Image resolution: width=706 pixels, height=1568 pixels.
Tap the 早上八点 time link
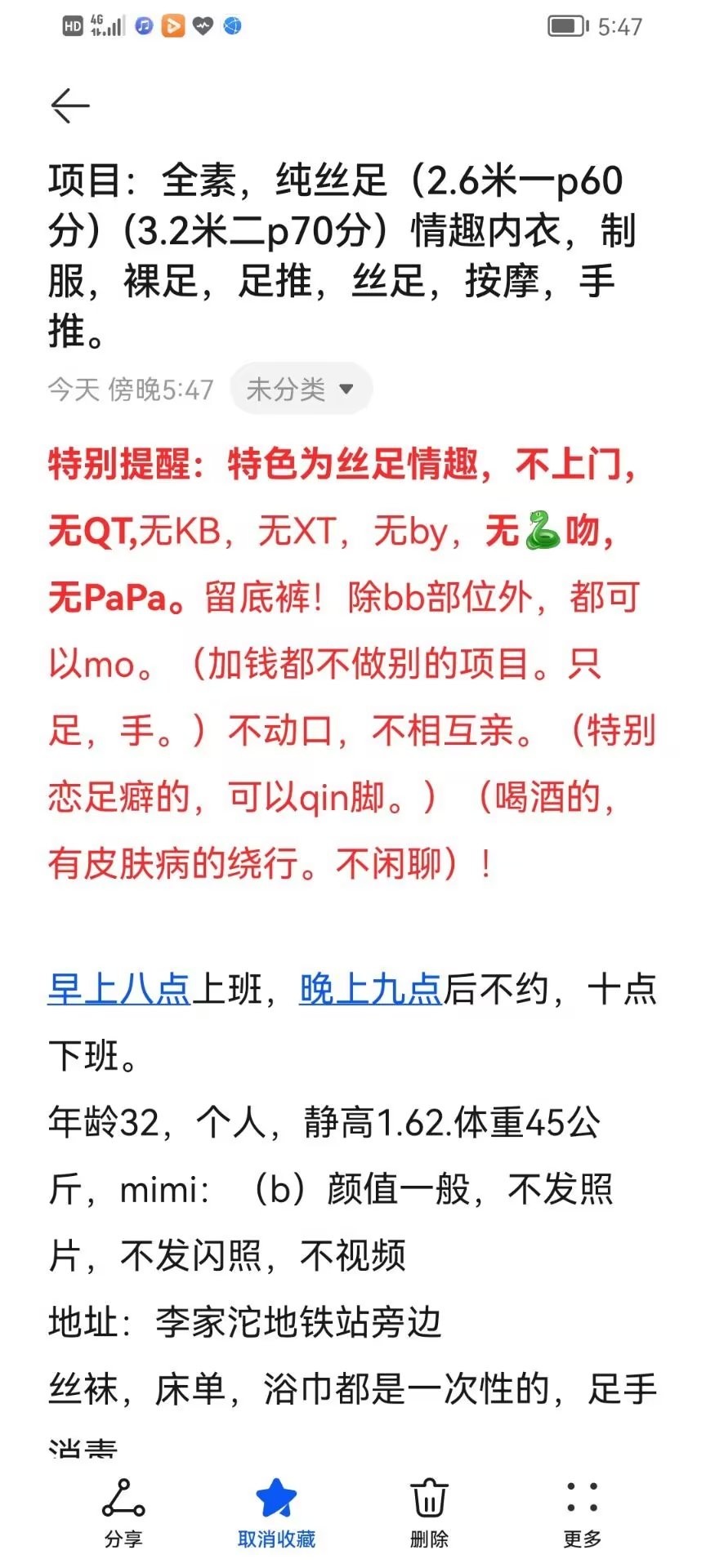[x=119, y=990]
